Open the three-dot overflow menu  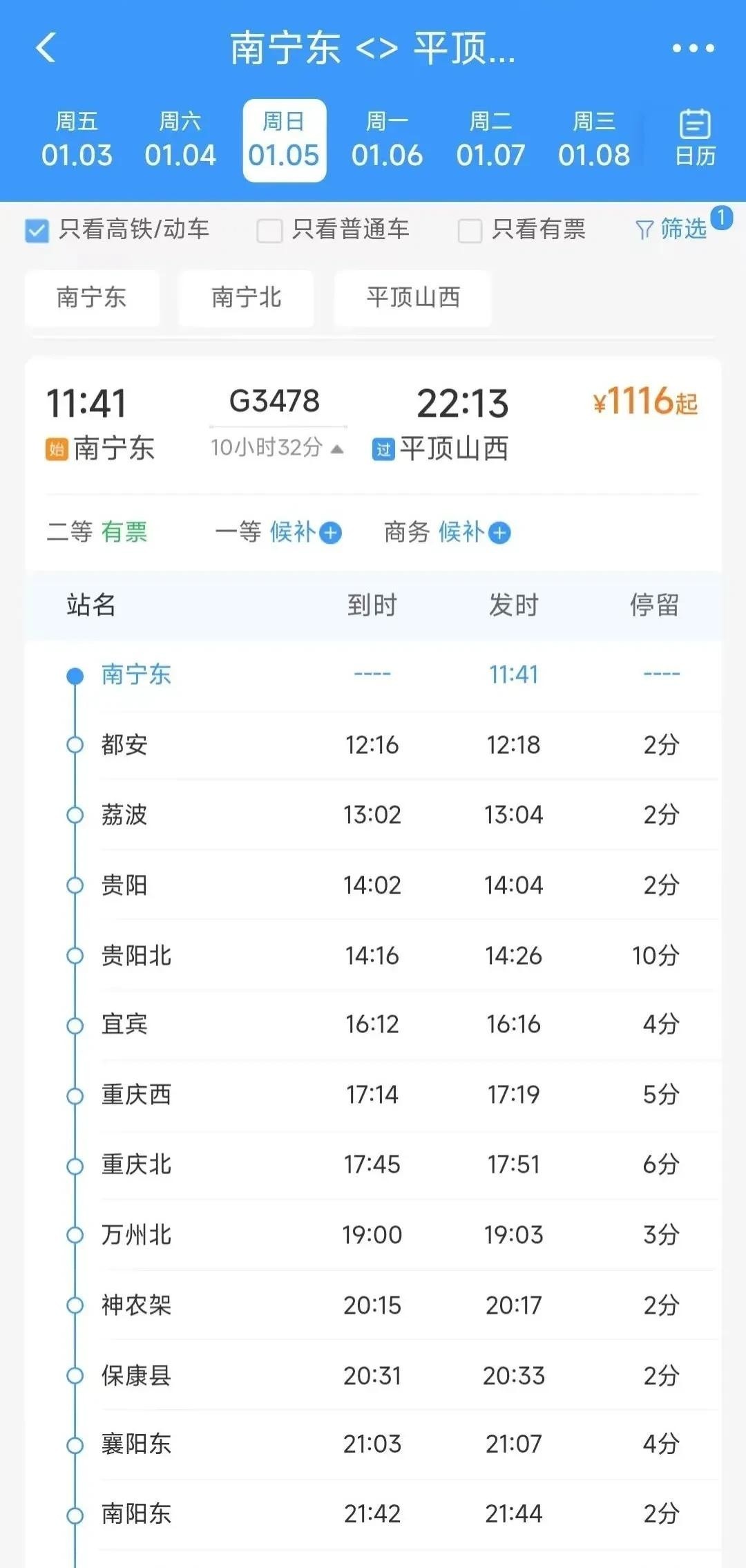[693, 48]
